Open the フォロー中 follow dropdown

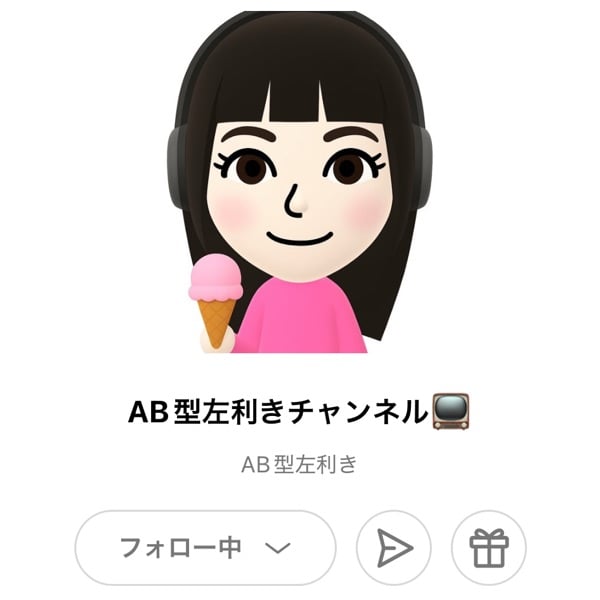click(205, 547)
